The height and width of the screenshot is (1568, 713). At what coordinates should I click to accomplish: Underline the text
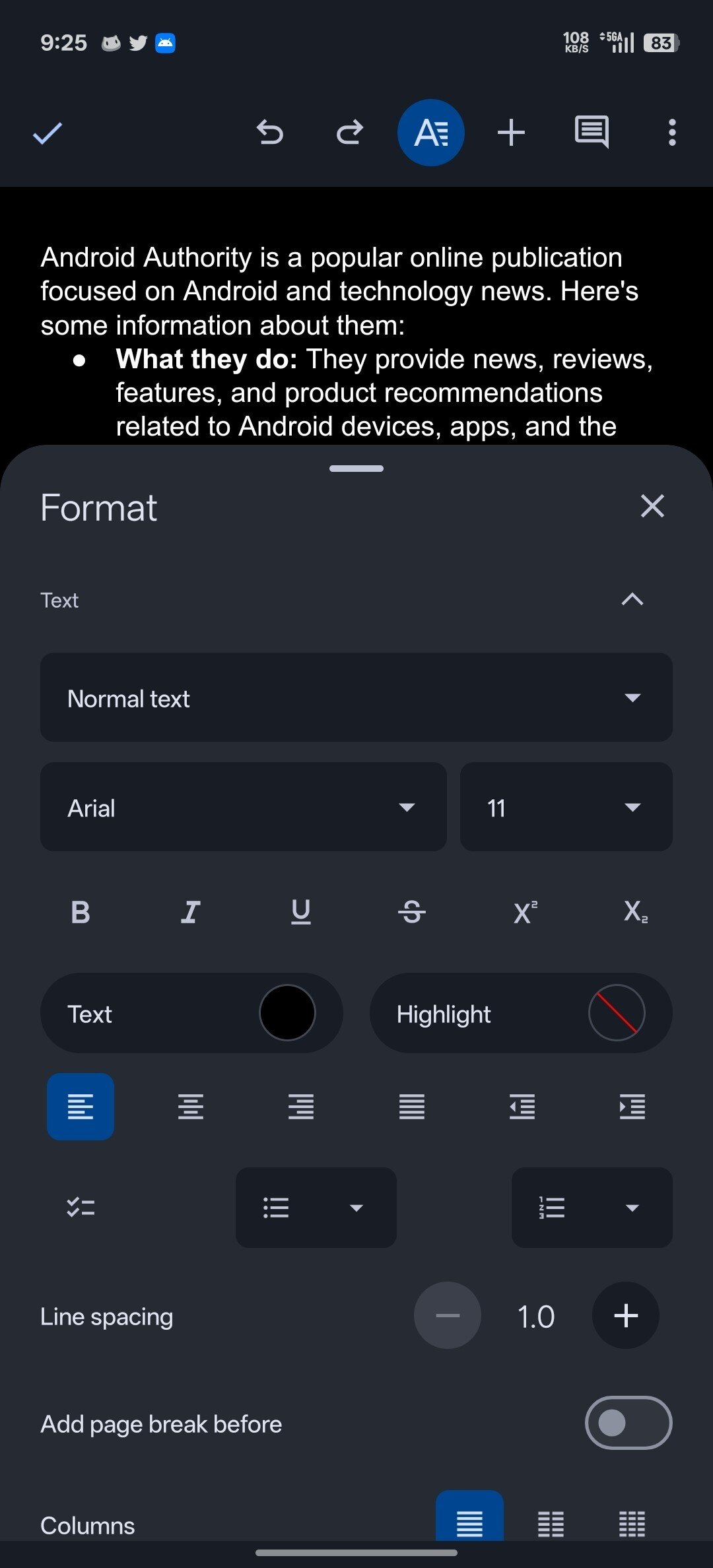pos(301,913)
